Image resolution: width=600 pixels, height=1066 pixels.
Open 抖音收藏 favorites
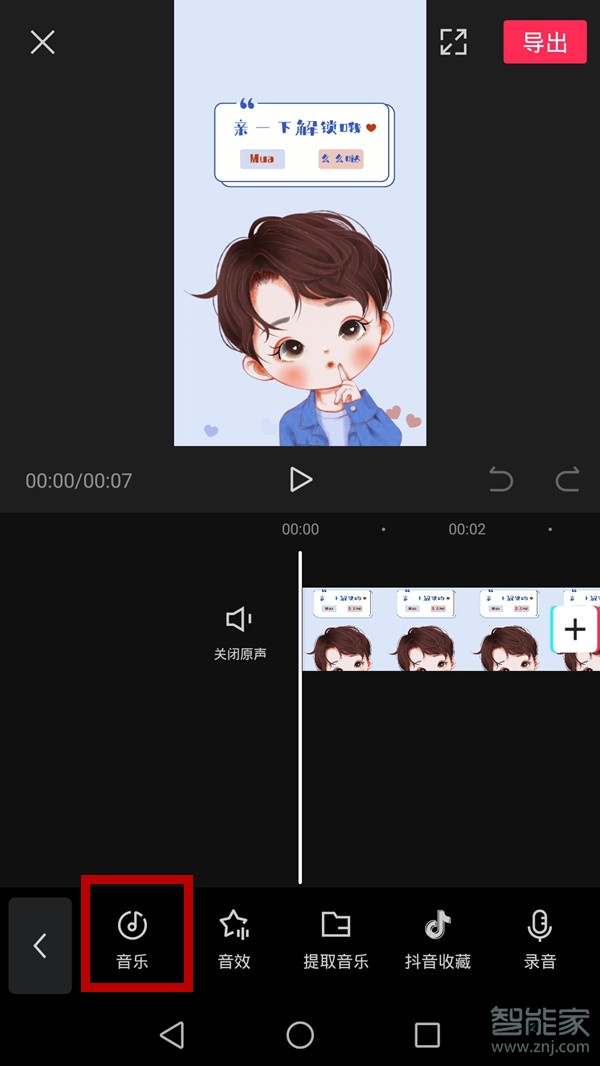438,938
